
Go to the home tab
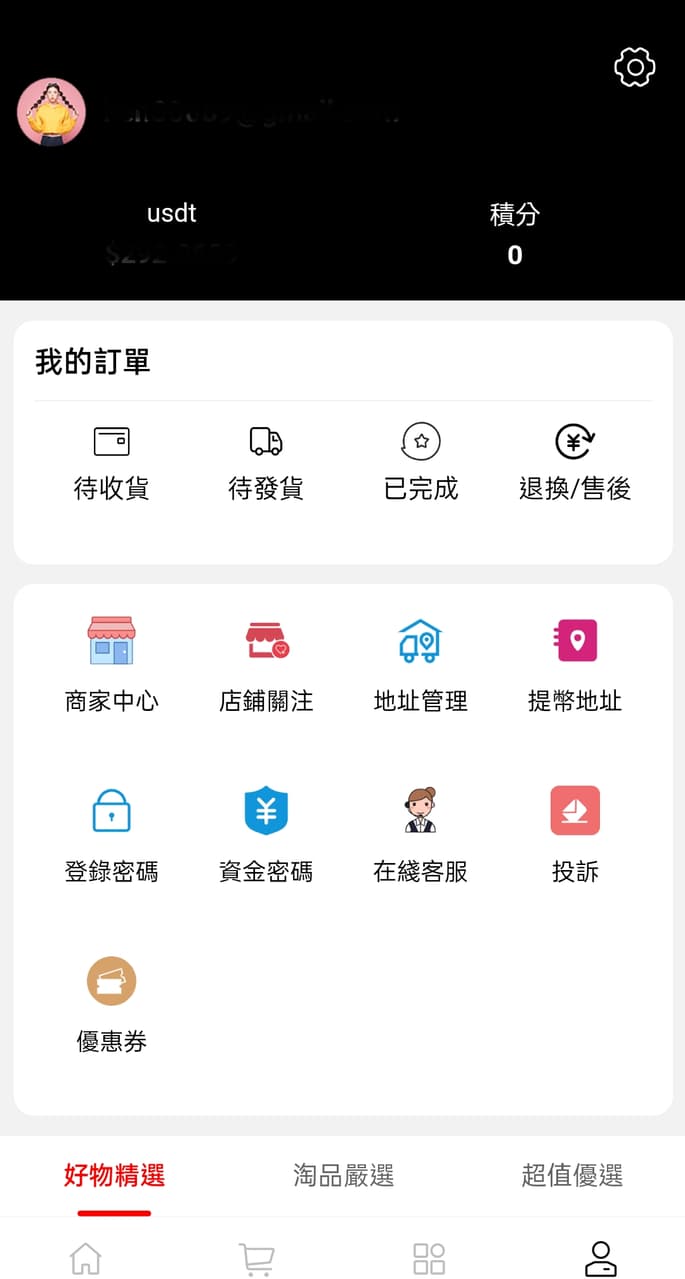[86, 1258]
